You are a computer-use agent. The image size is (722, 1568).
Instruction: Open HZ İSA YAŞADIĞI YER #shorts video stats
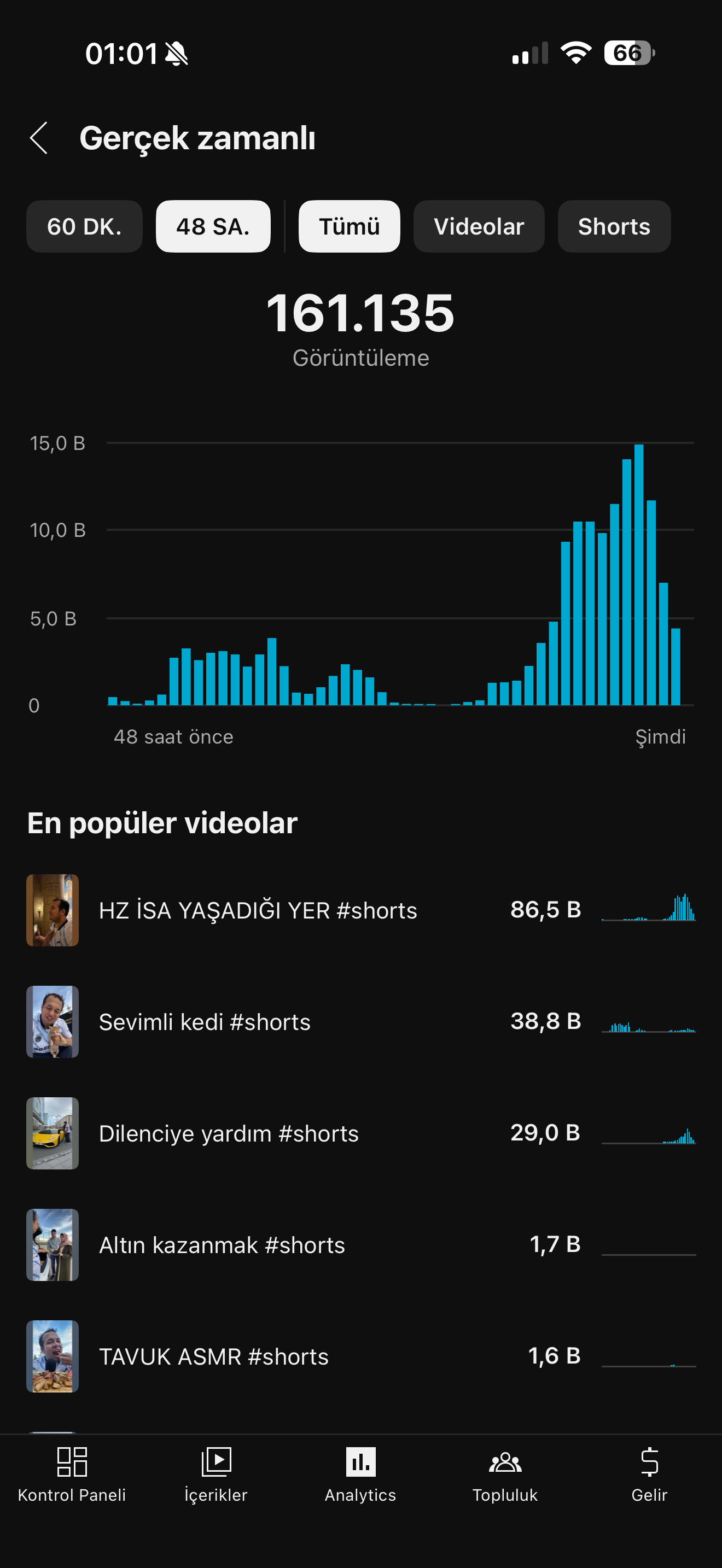[x=361, y=910]
